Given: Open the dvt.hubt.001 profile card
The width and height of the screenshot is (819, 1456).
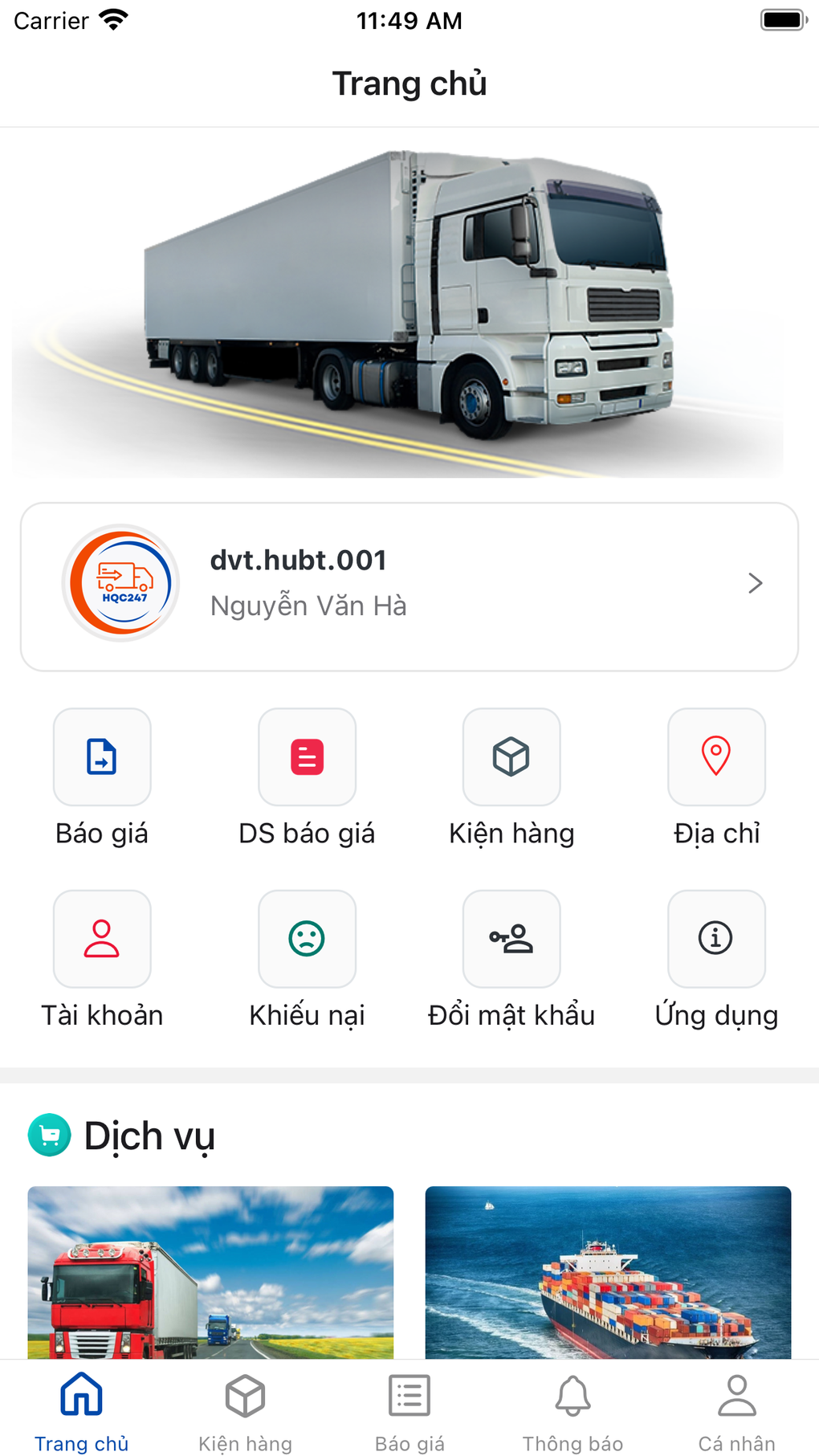Looking at the screenshot, I should [x=409, y=586].
